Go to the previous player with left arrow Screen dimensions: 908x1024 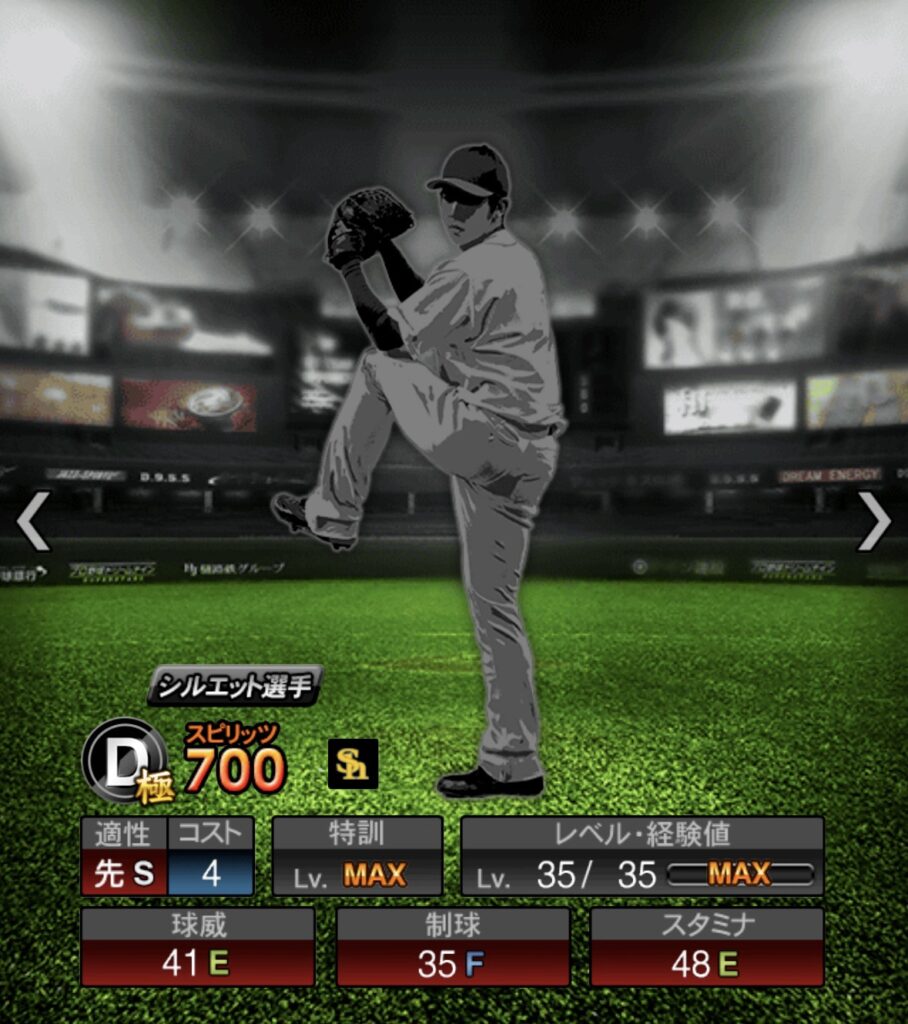(33, 521)
